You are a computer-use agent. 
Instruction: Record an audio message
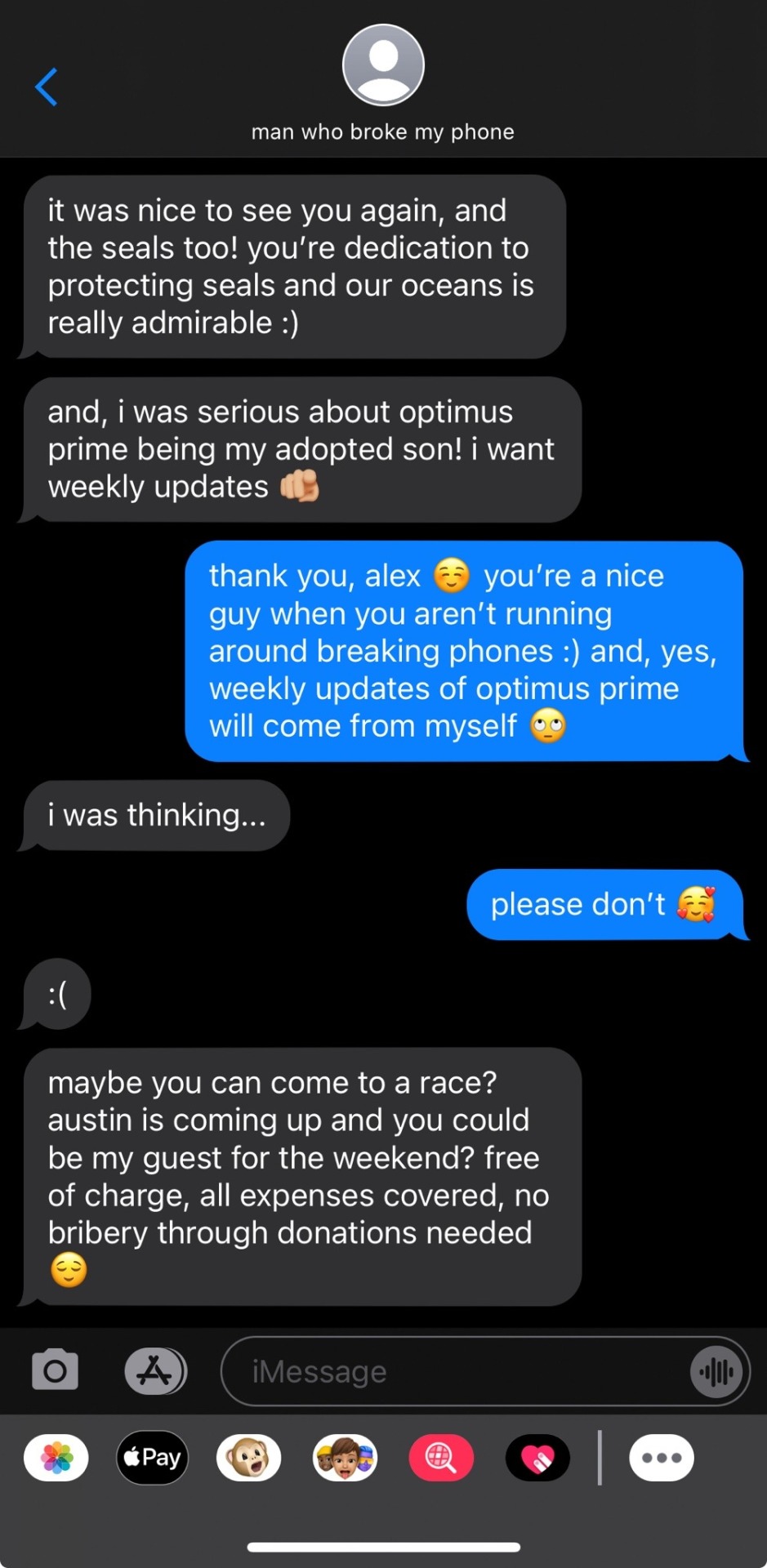click(716, 1371)
